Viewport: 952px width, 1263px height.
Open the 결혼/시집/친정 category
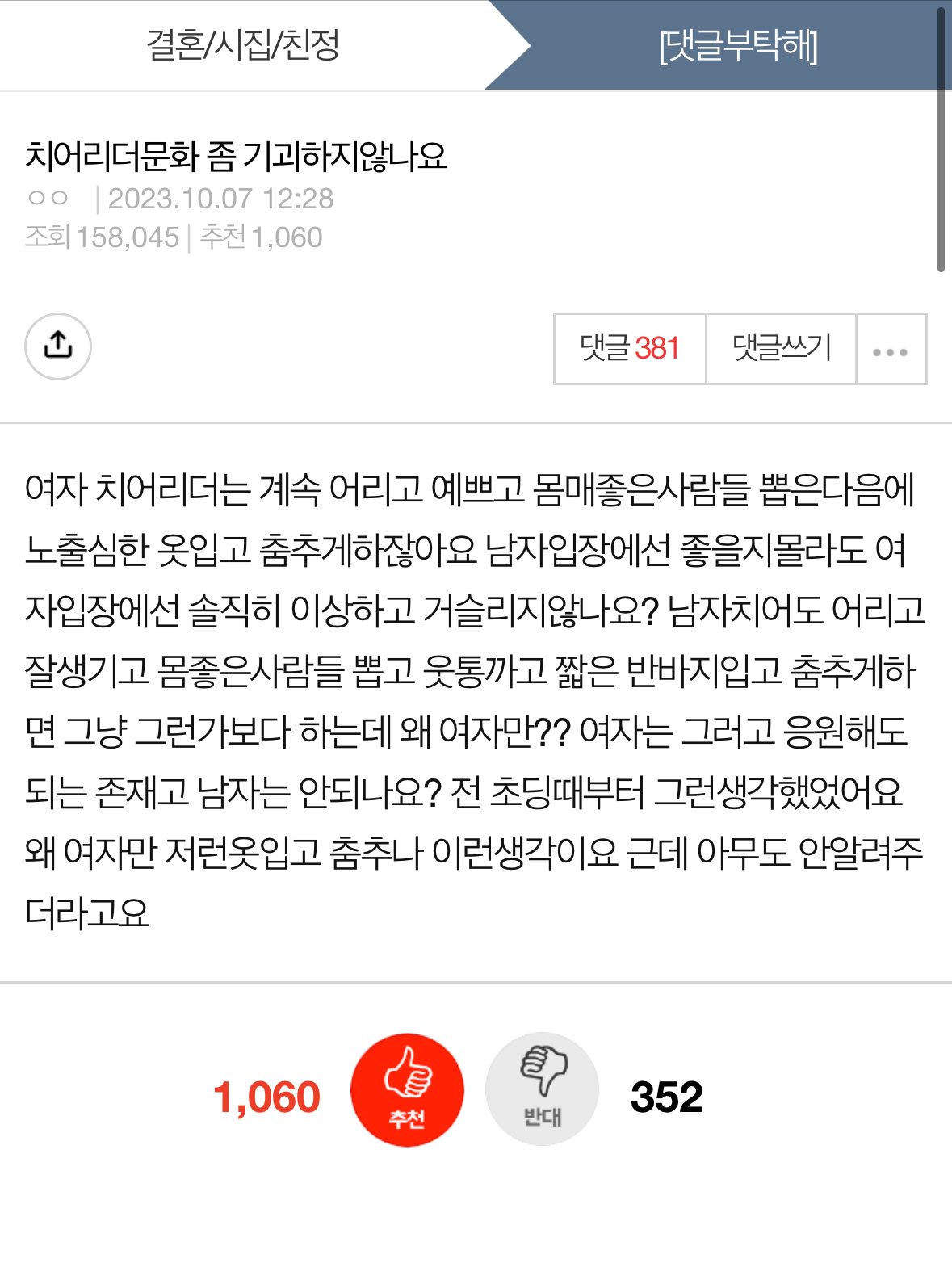(x=242, y=45)
